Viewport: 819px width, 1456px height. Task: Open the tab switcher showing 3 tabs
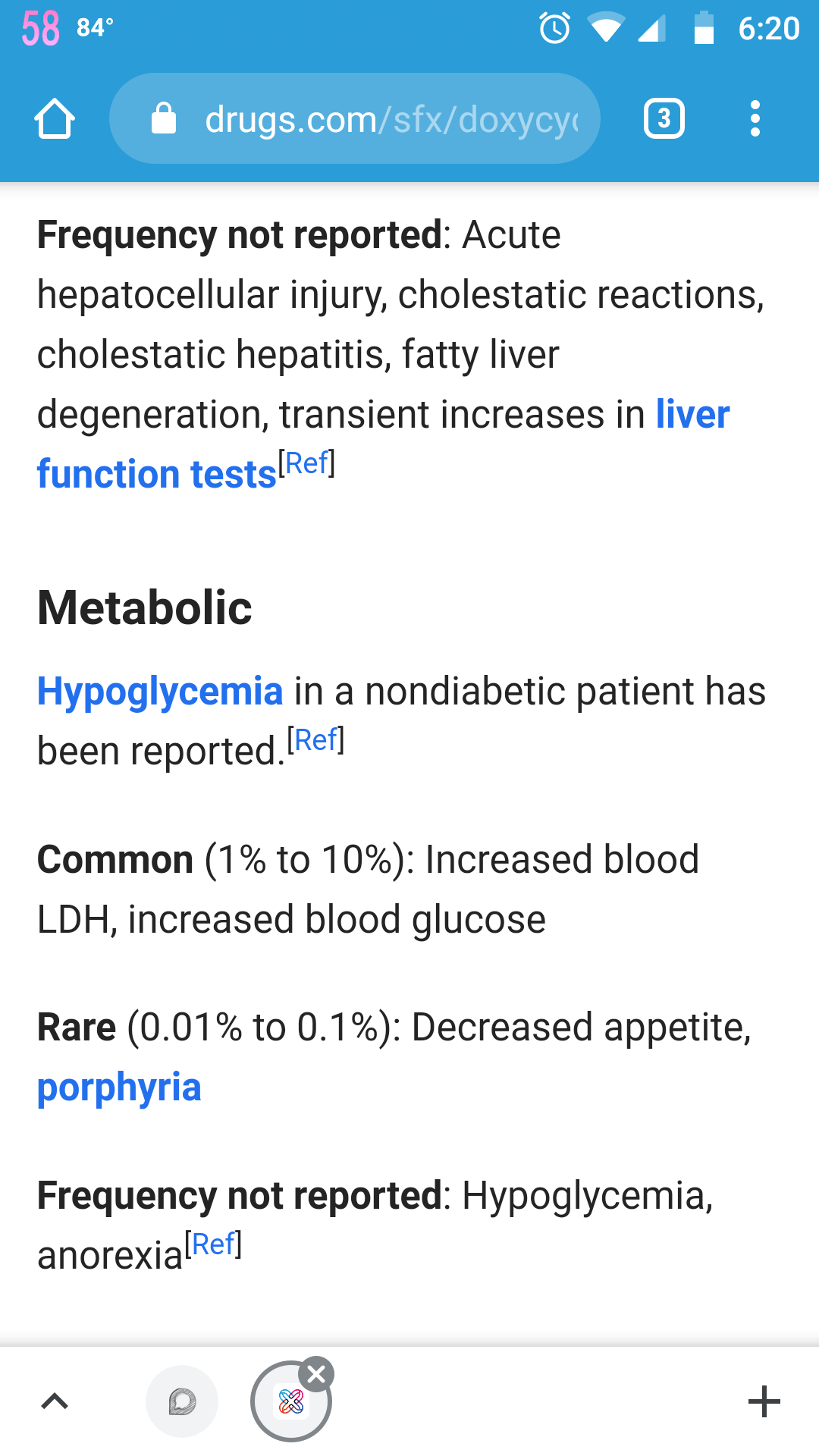point(664,119)
